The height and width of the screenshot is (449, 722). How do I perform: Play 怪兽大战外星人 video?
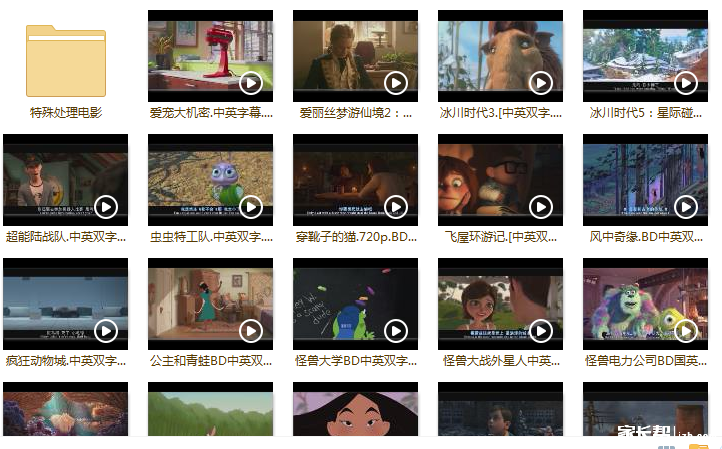point(500,304)
